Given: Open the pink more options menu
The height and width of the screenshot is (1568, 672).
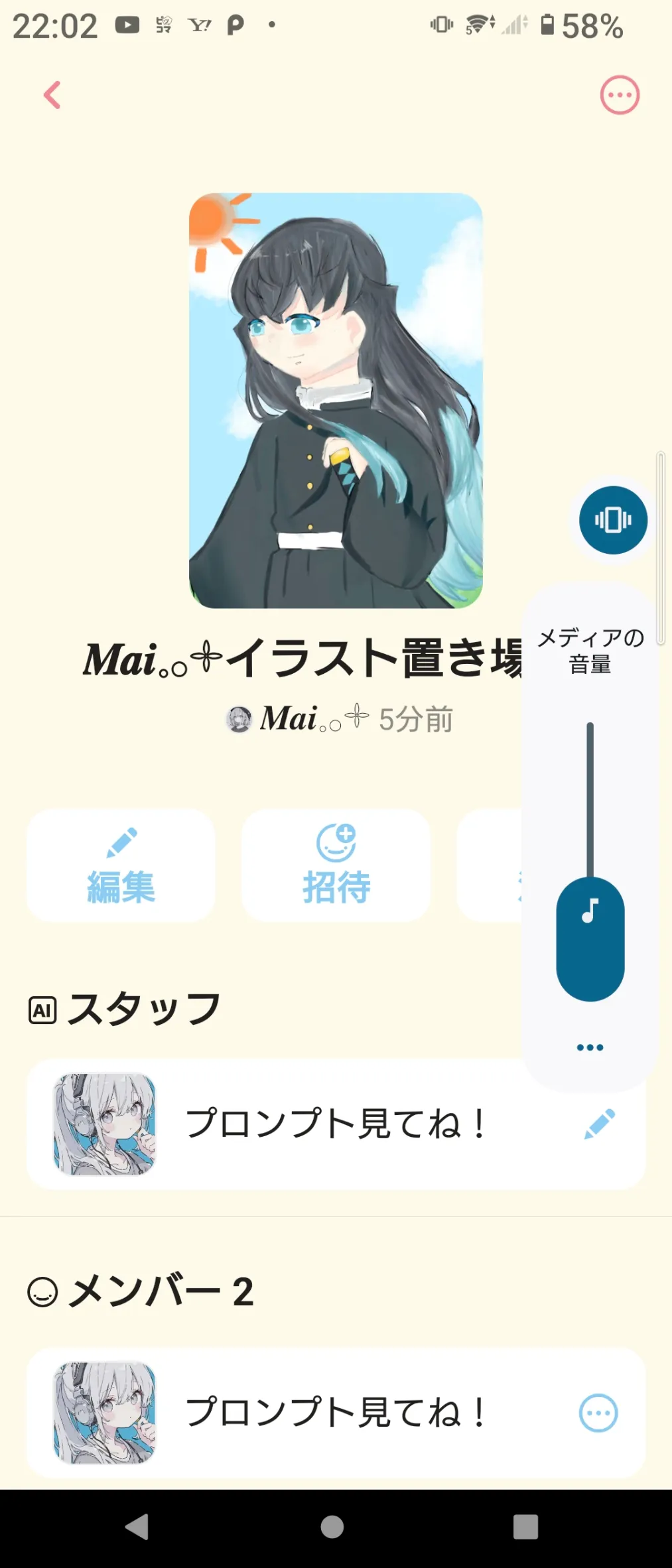Looking at the screenshot, I should pyautogui.click(x=620, y=96).
